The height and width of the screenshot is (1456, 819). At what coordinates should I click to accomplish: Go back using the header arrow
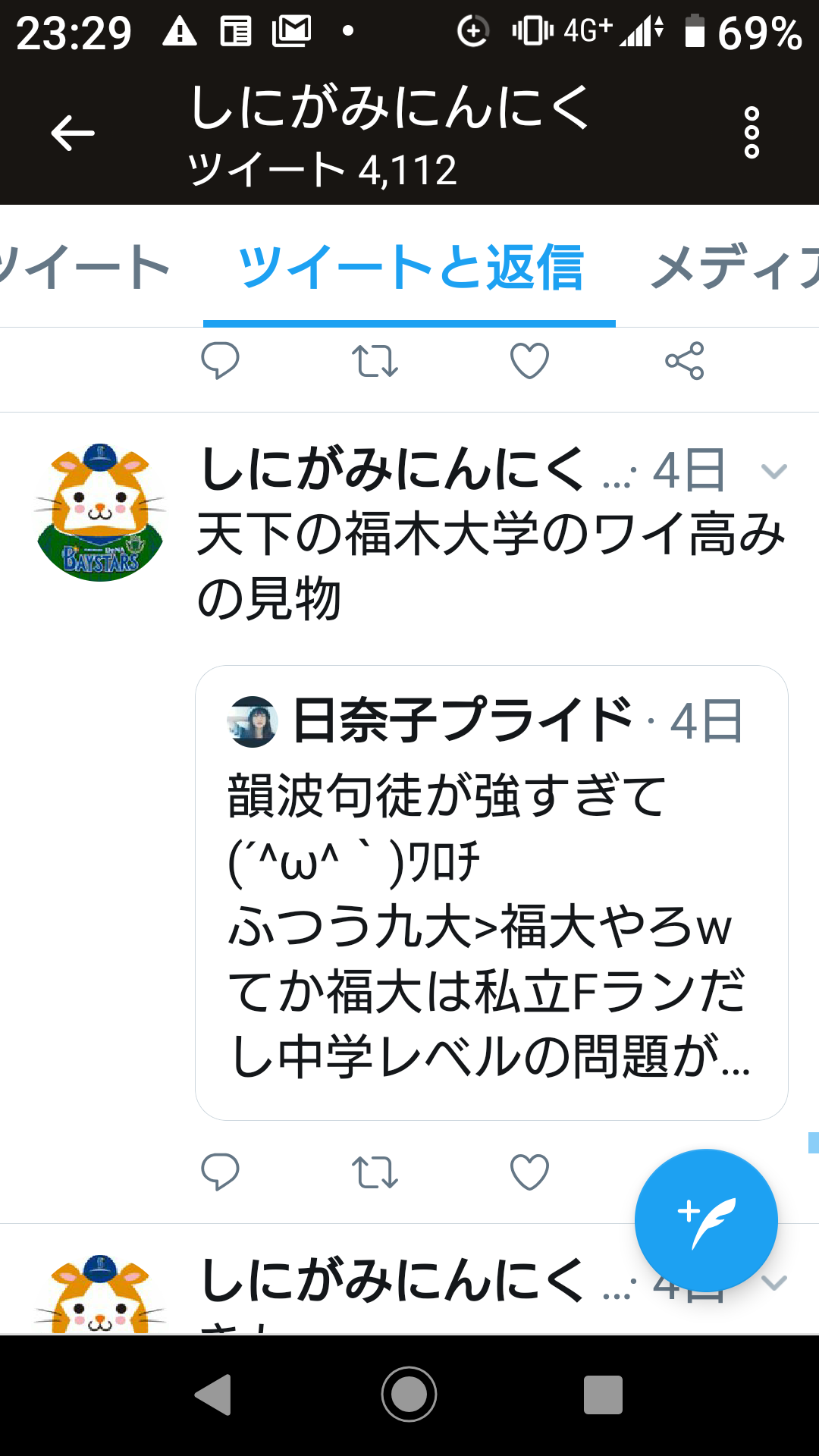tap(73, 133)
